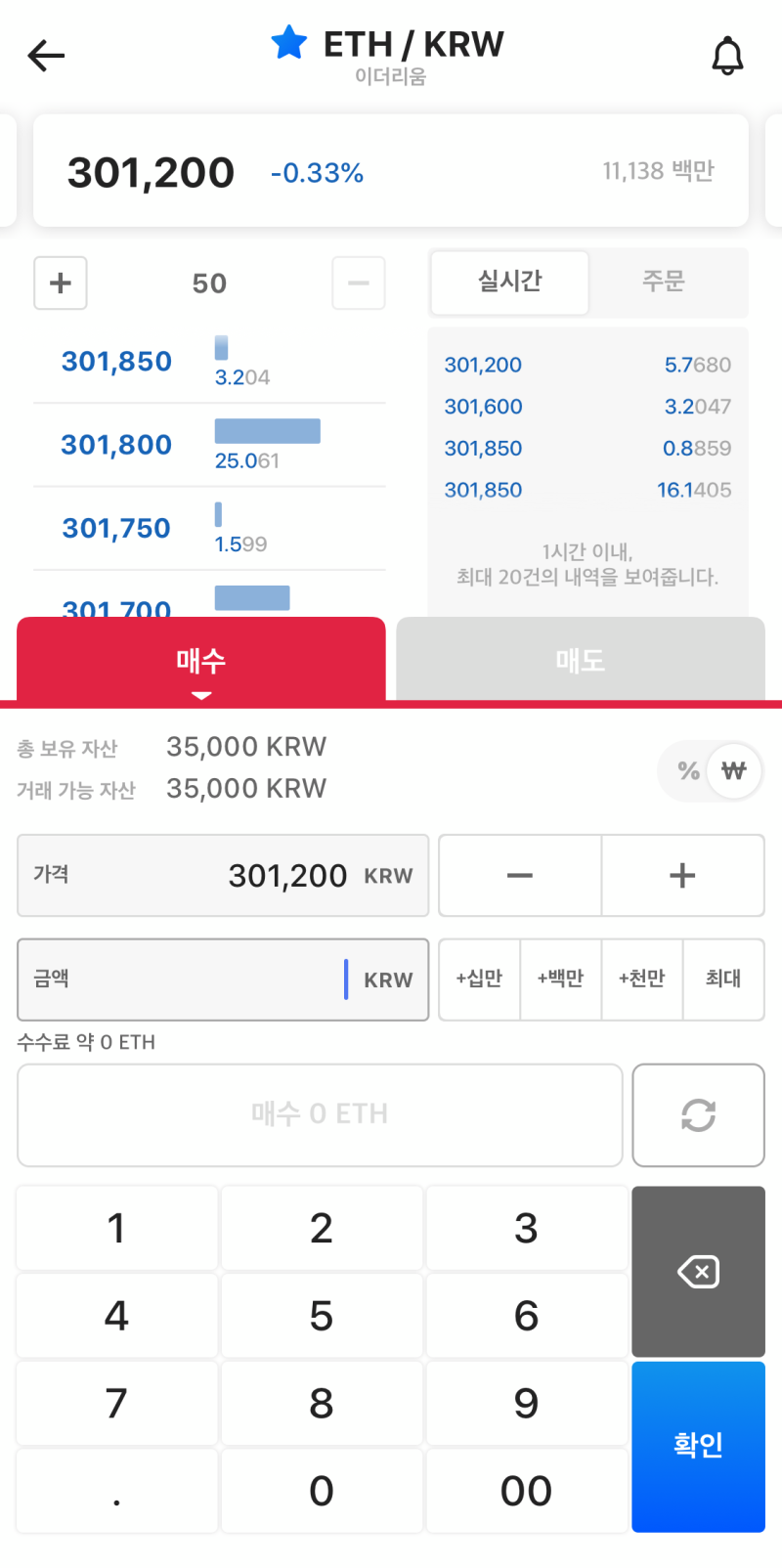Screen dimensions: 782x1568
Task: Open notifications via the bell icon
Action: (x=729, y=56)
